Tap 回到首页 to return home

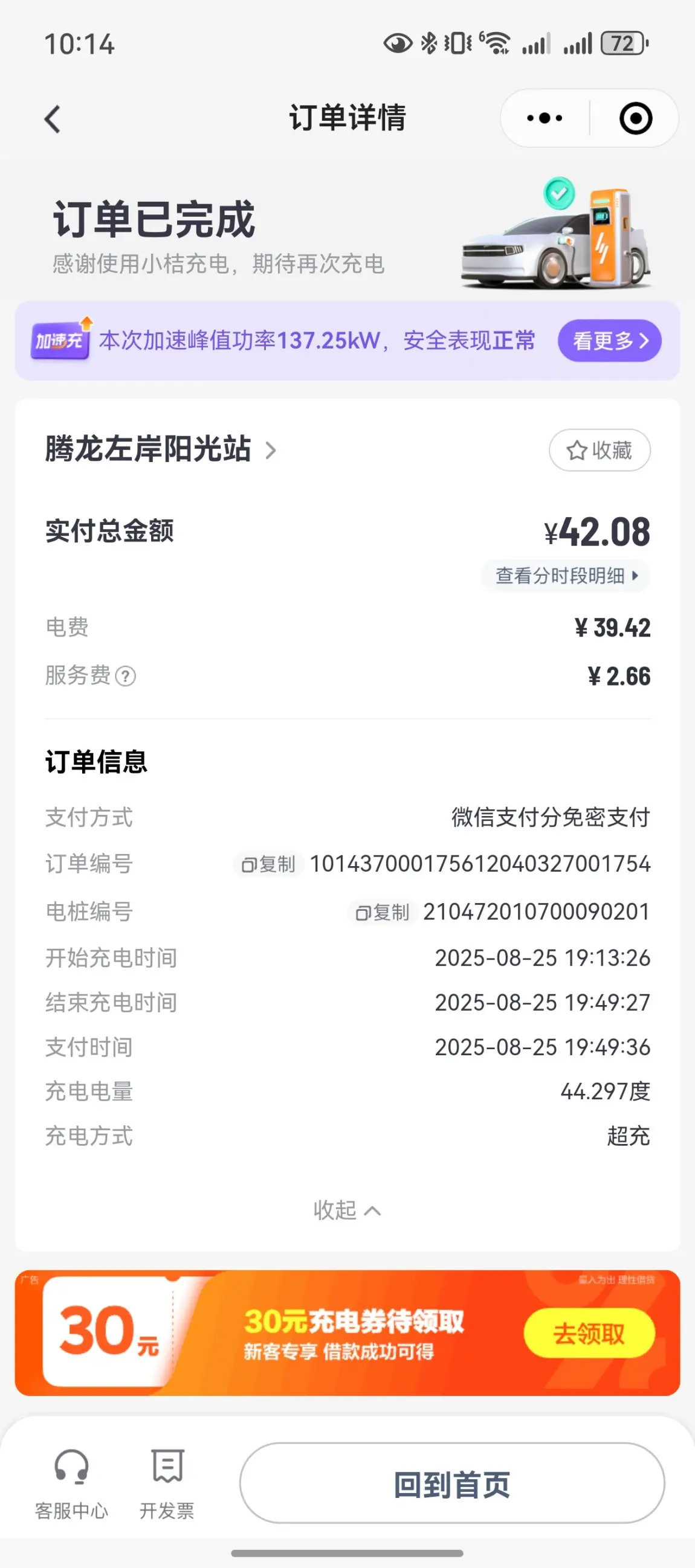coord(452,1483)
